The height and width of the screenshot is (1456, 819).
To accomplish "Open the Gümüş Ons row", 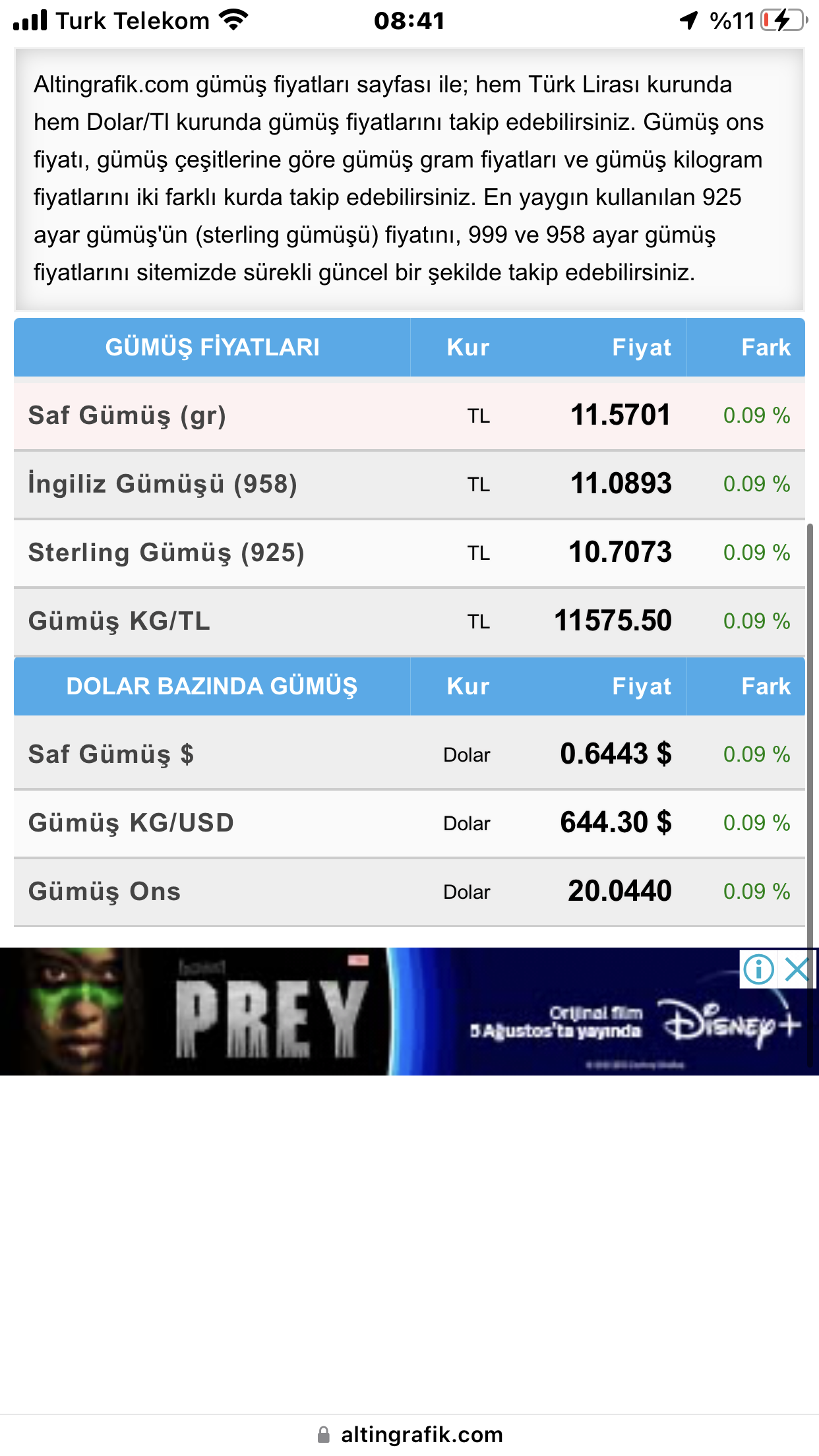I will click(x=409, y=892).
